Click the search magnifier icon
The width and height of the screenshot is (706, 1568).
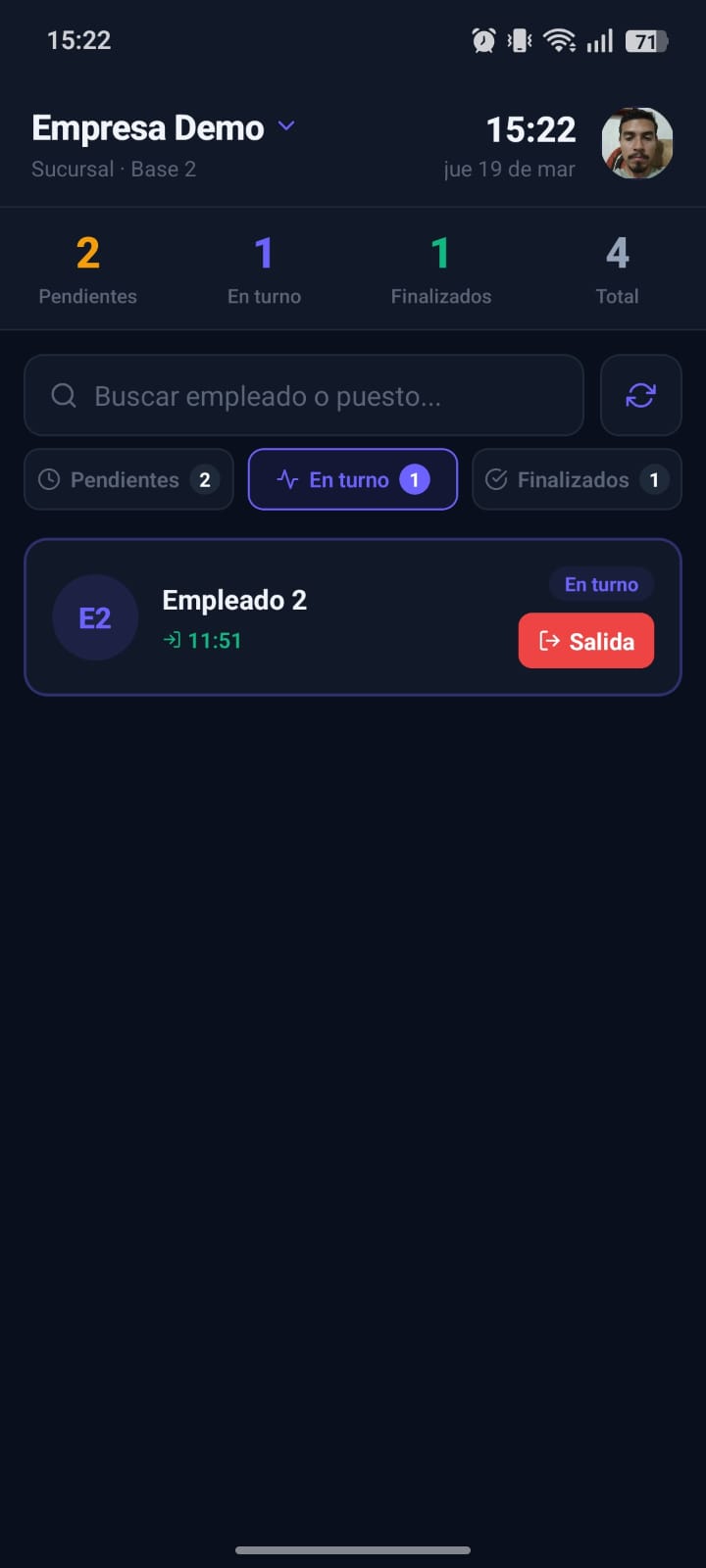[63, 395]
